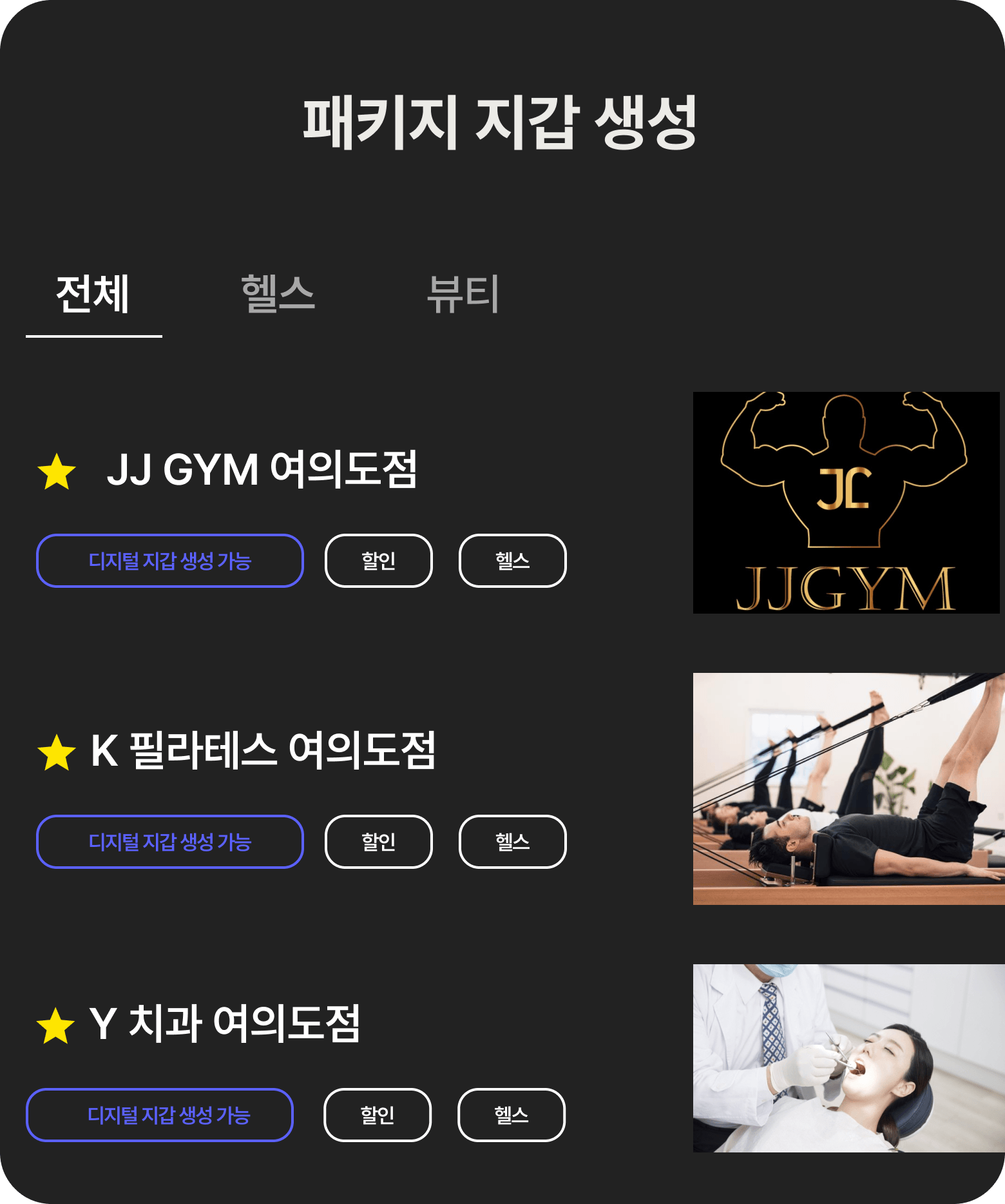Open the JJGYM logo thumbnail

coord(846,503)
